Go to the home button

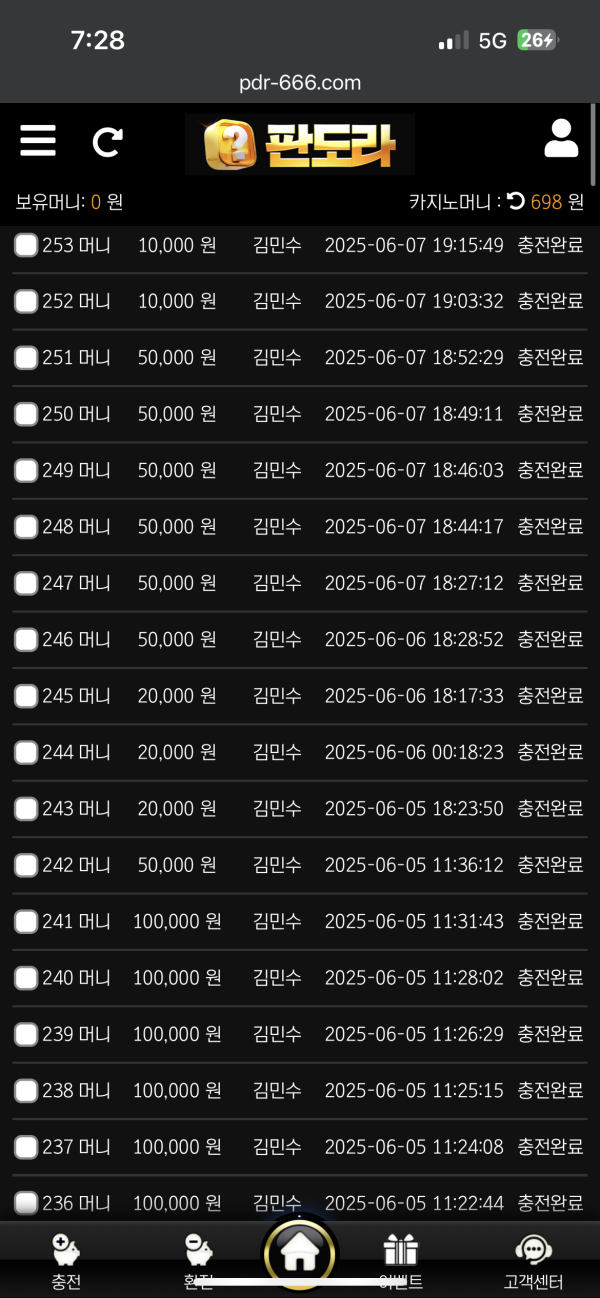(300, 1253)
